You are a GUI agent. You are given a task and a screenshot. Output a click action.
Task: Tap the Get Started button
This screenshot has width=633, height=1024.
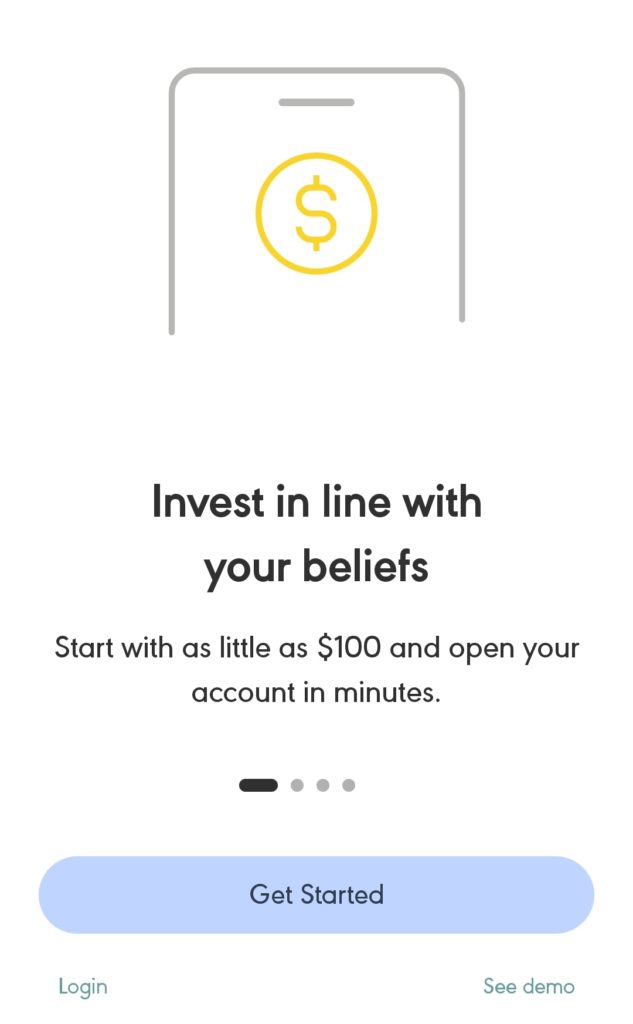coord(316,894)
